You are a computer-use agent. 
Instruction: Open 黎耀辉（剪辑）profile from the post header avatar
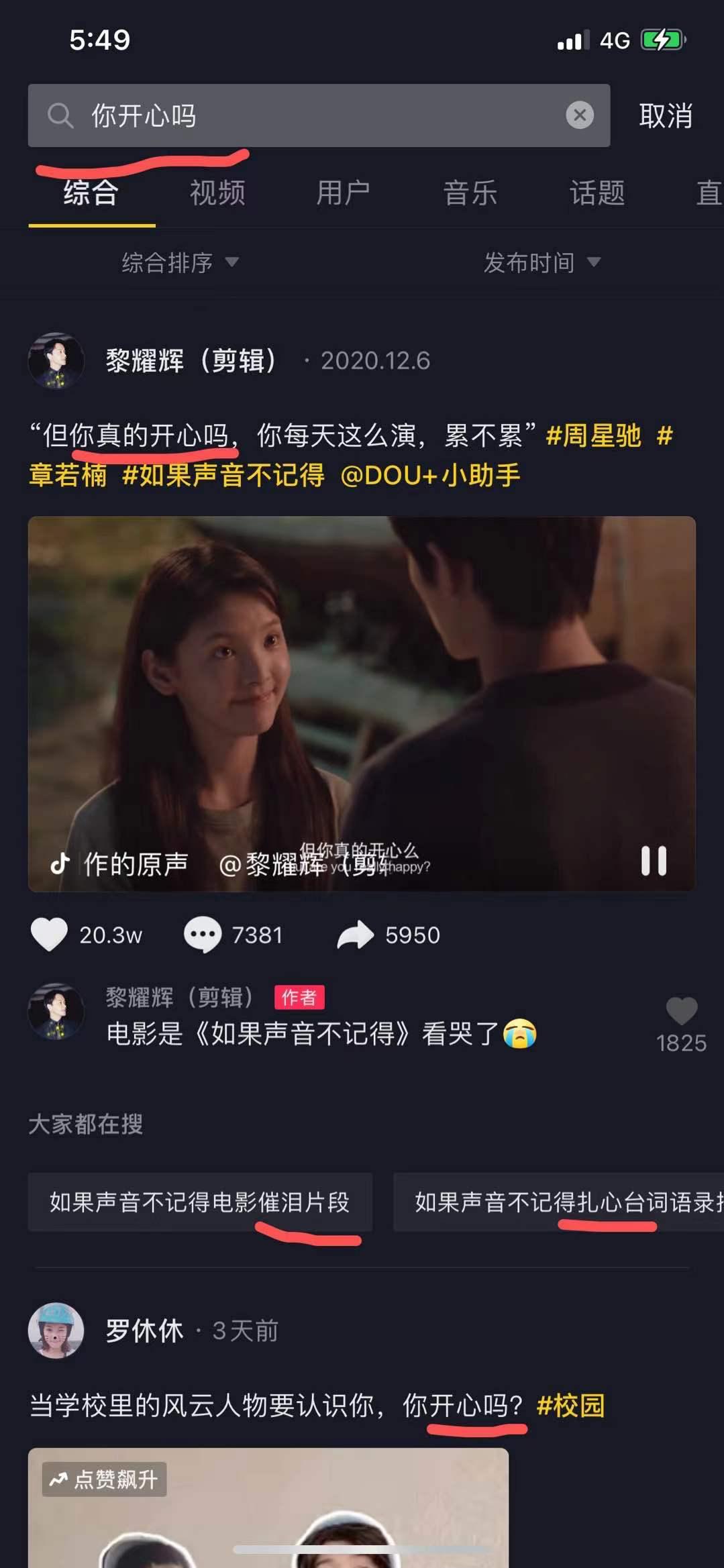click(56, 360)
